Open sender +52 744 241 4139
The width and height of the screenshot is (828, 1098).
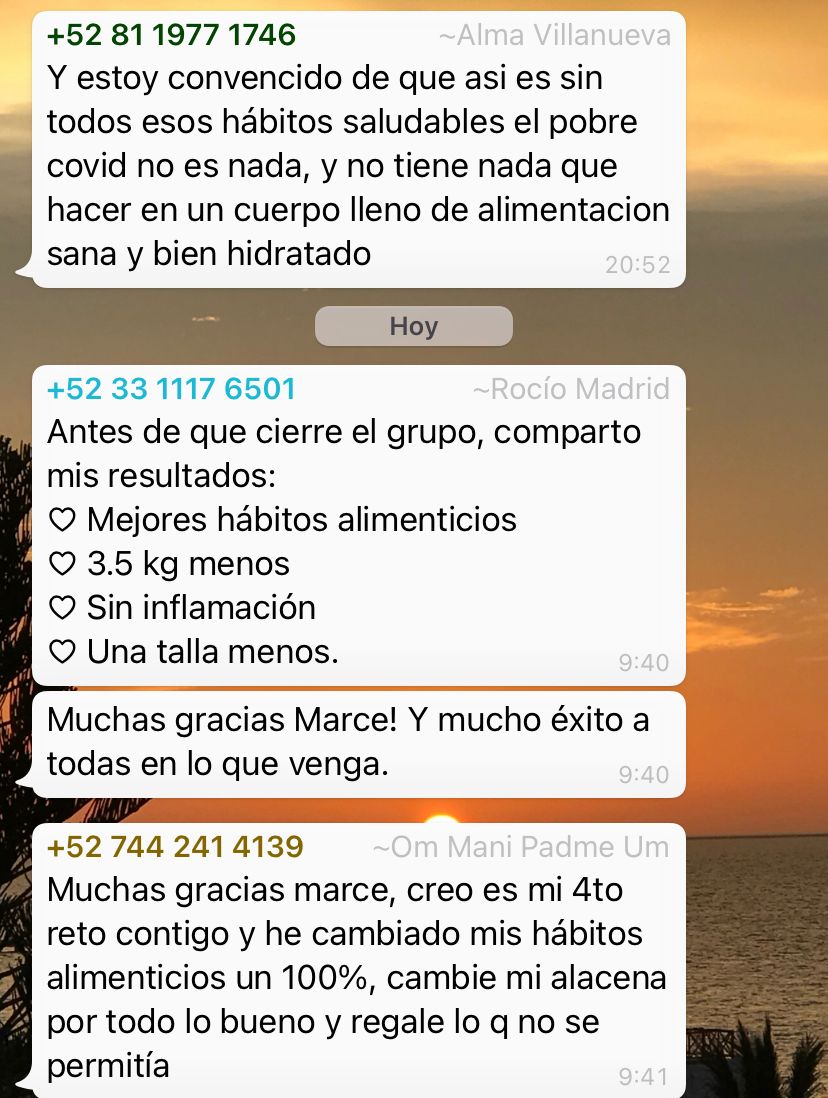click(175, 847)
